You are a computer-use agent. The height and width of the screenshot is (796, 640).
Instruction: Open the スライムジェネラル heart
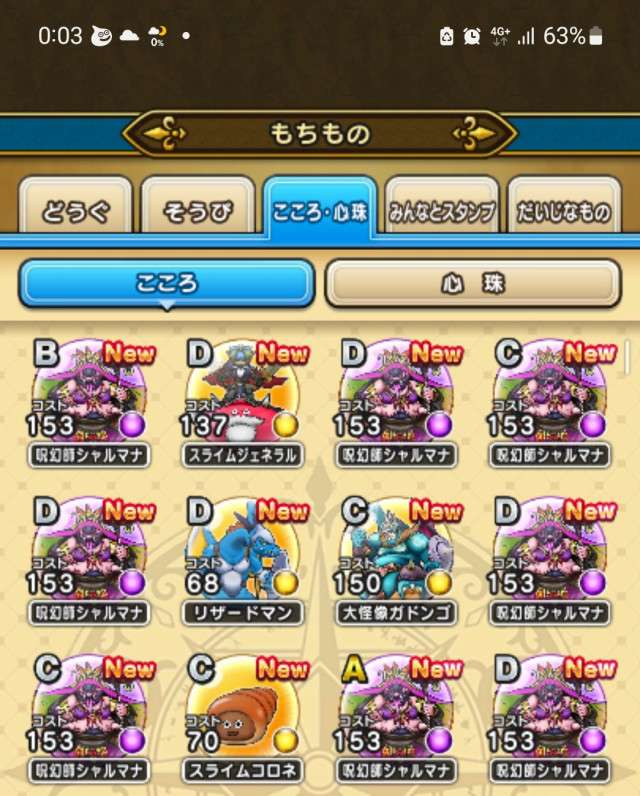tap(242, 400)
